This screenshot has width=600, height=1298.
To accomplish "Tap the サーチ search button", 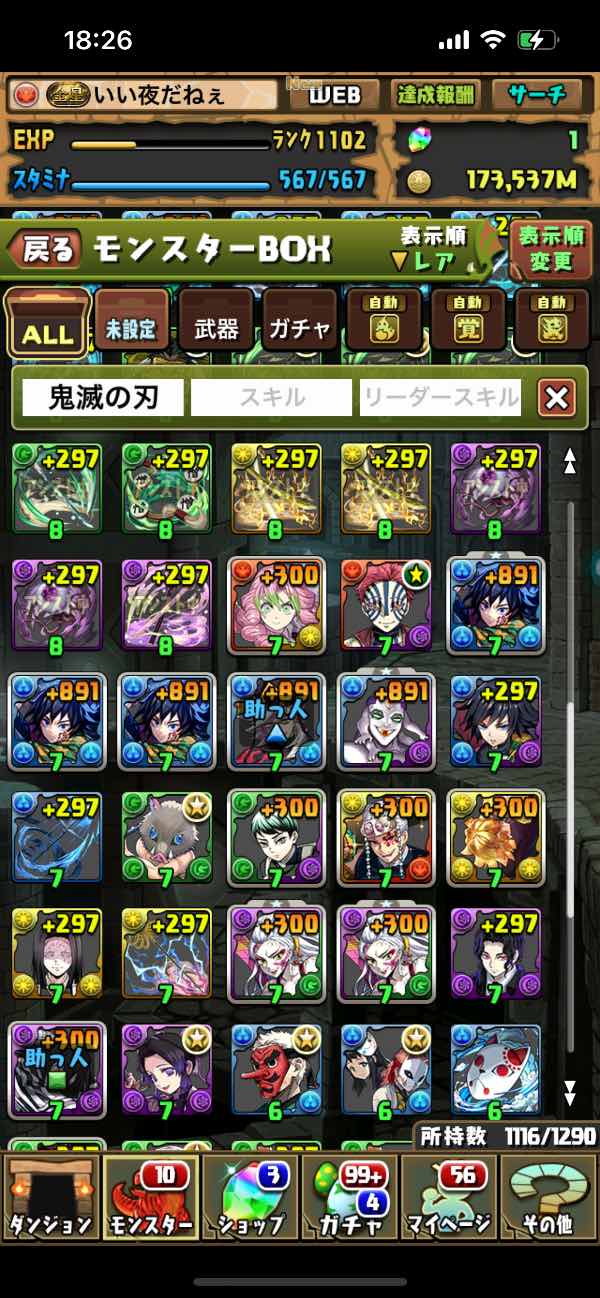I will pos(536,95).
